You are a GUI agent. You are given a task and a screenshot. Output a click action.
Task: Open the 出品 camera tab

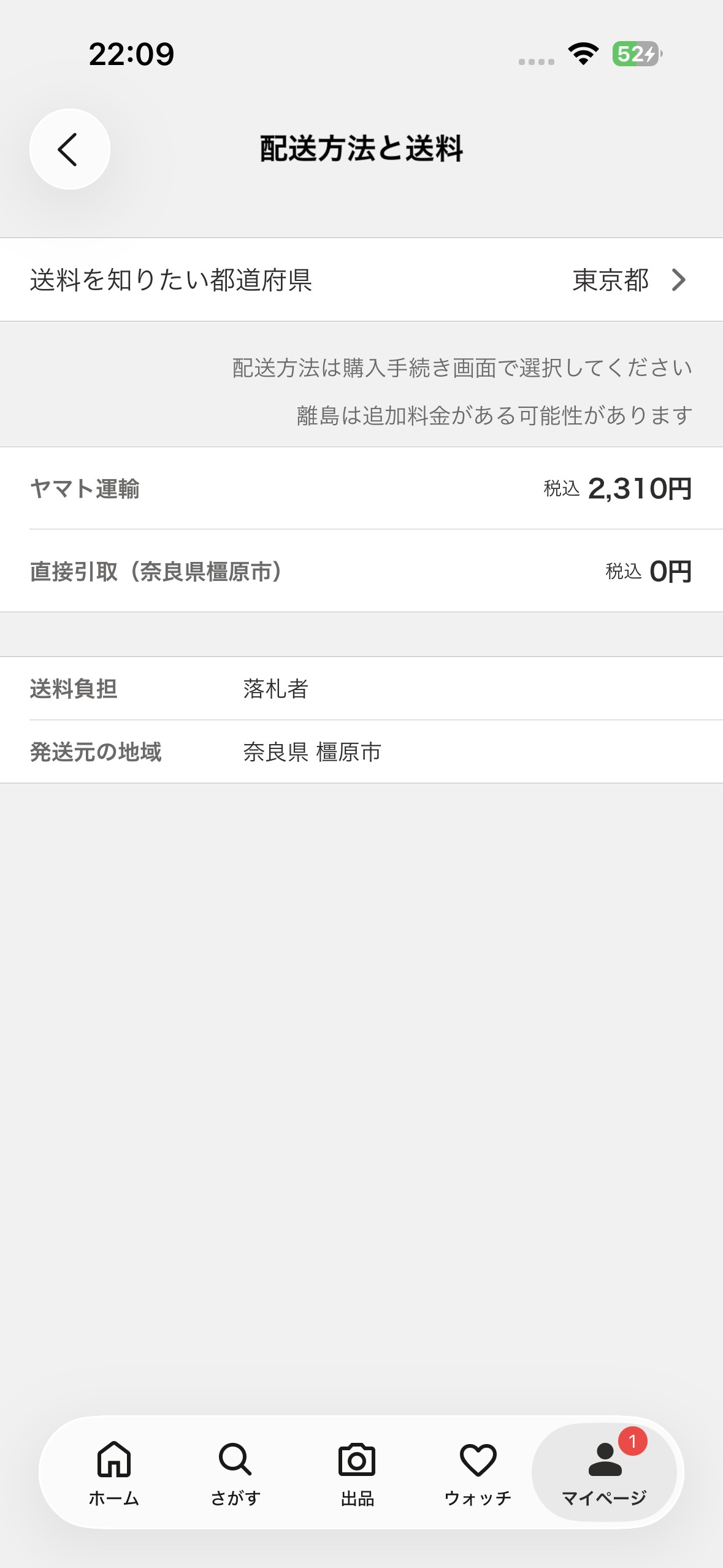pyautogui.click(x=357, y=1472)
